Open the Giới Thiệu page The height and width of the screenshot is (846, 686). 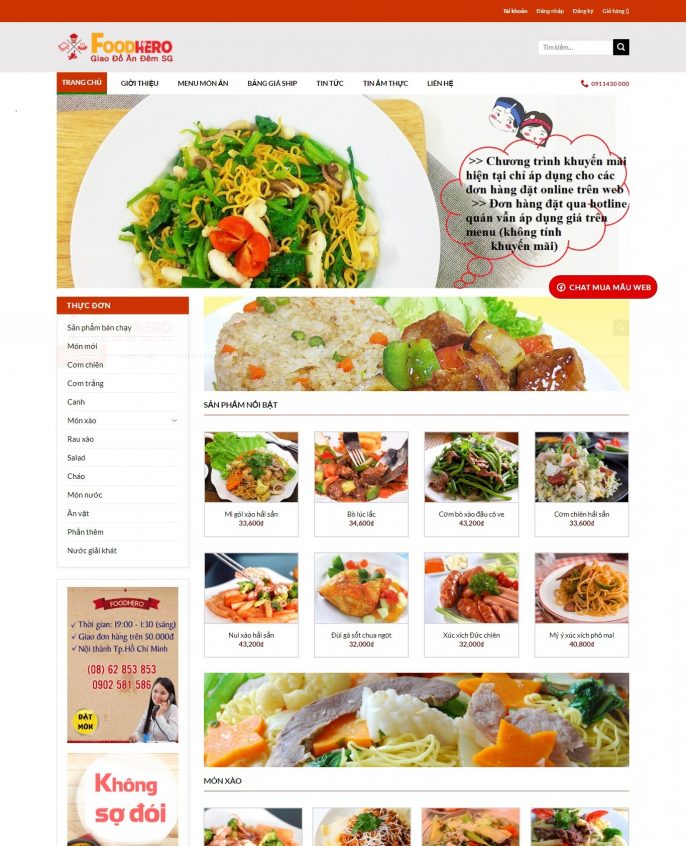point(140,83)
